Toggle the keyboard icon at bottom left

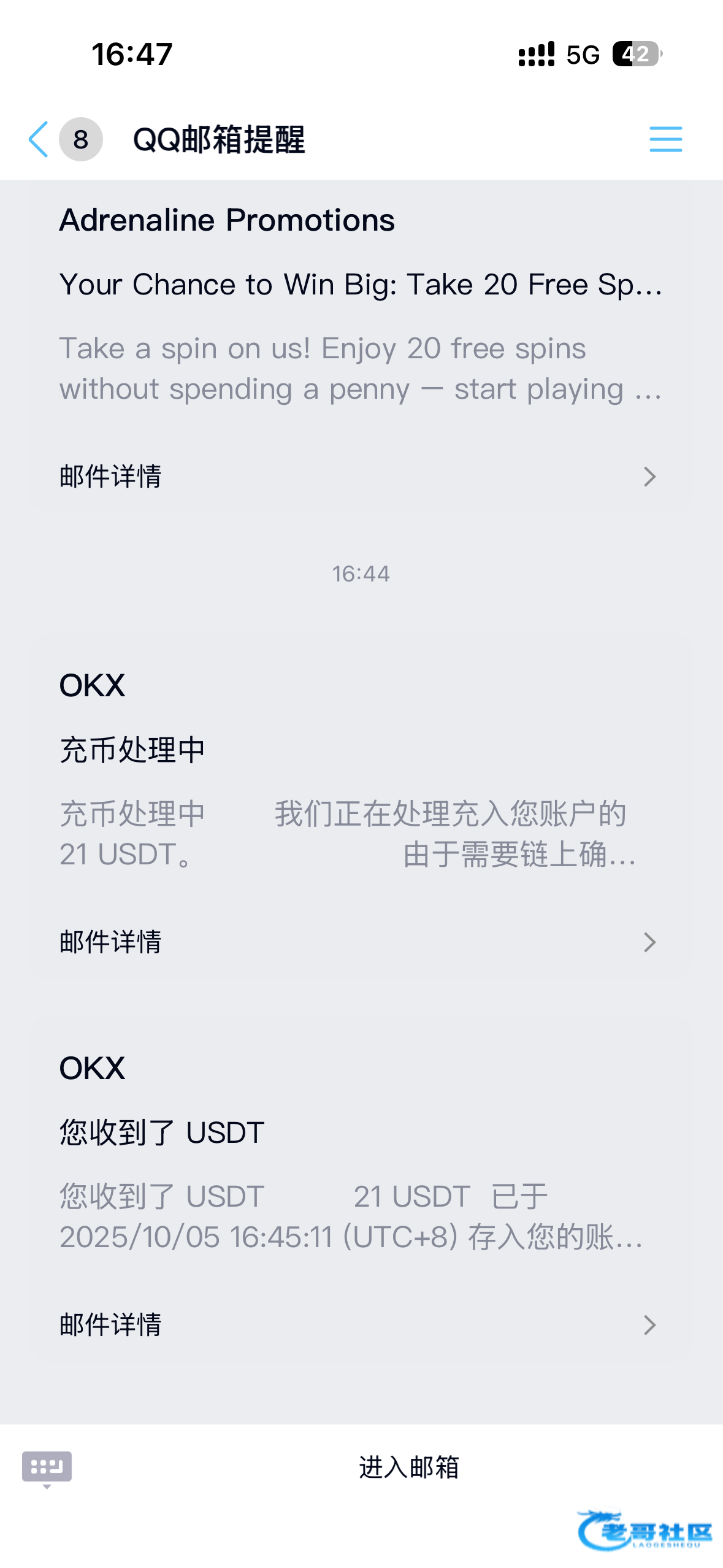click(47, 1468)
